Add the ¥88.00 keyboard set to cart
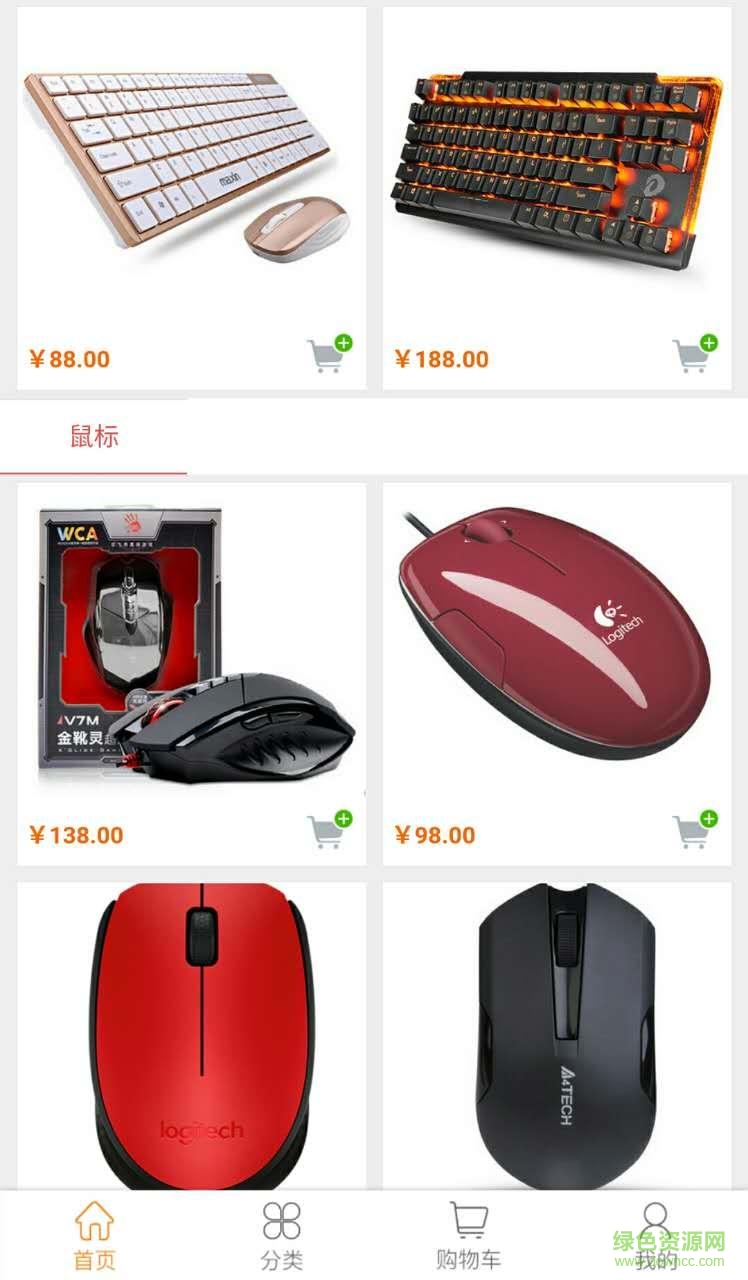Screen dimensions: 748x1280 [x=330, y=354]
